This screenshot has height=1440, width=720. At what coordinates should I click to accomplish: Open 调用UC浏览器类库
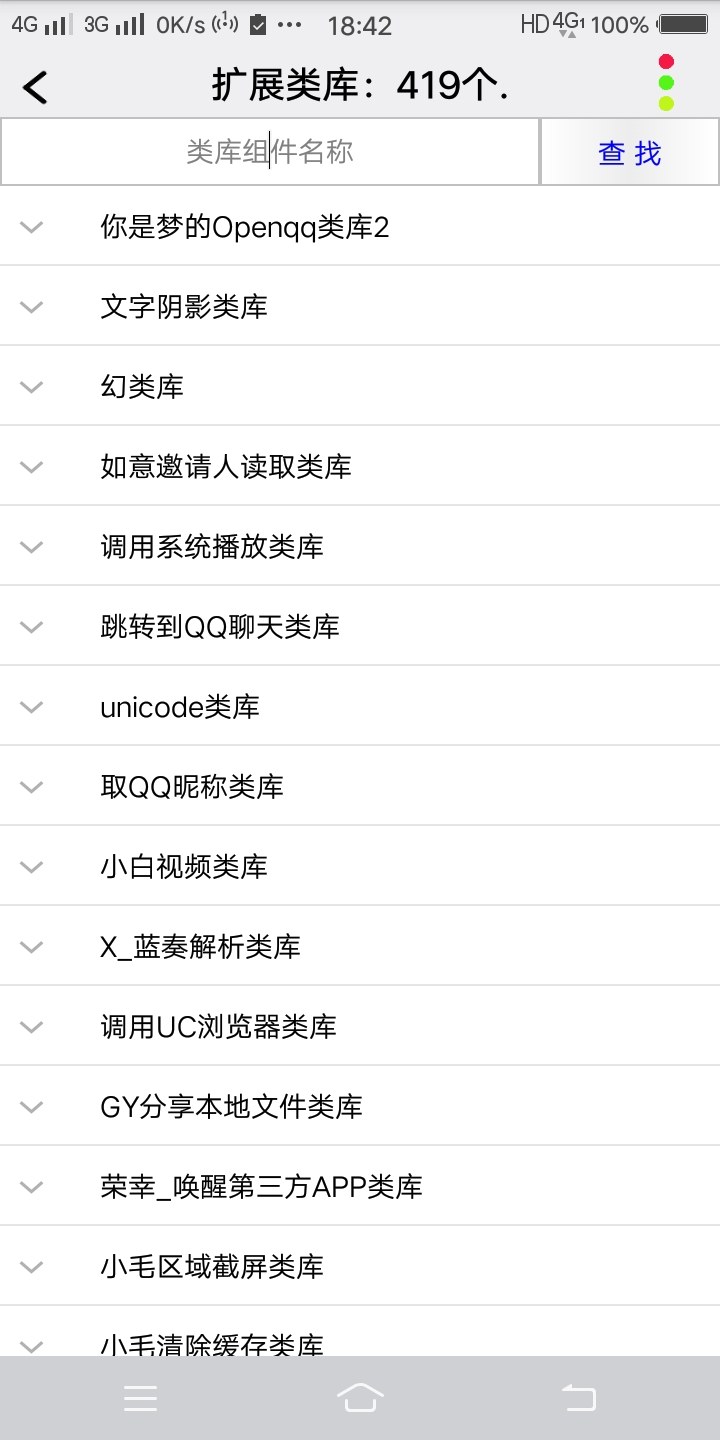tap(360, 1026)
